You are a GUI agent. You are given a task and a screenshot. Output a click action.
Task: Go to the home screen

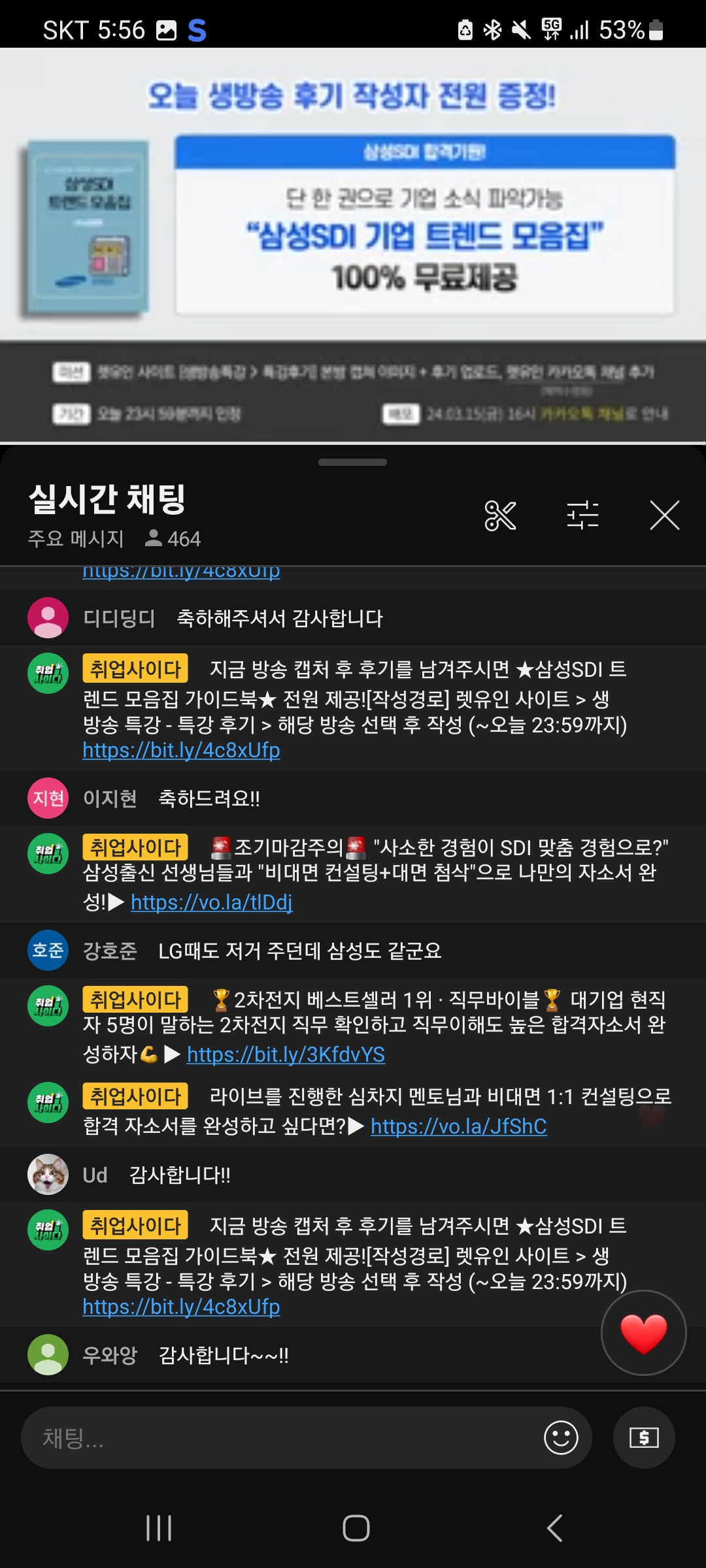click(x=356, y=1528)
